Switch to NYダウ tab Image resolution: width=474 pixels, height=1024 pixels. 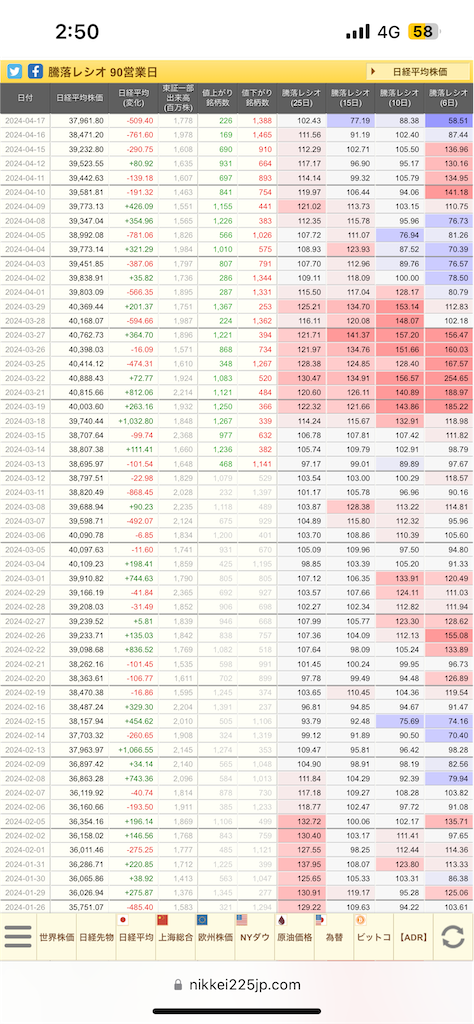point(255,937)
